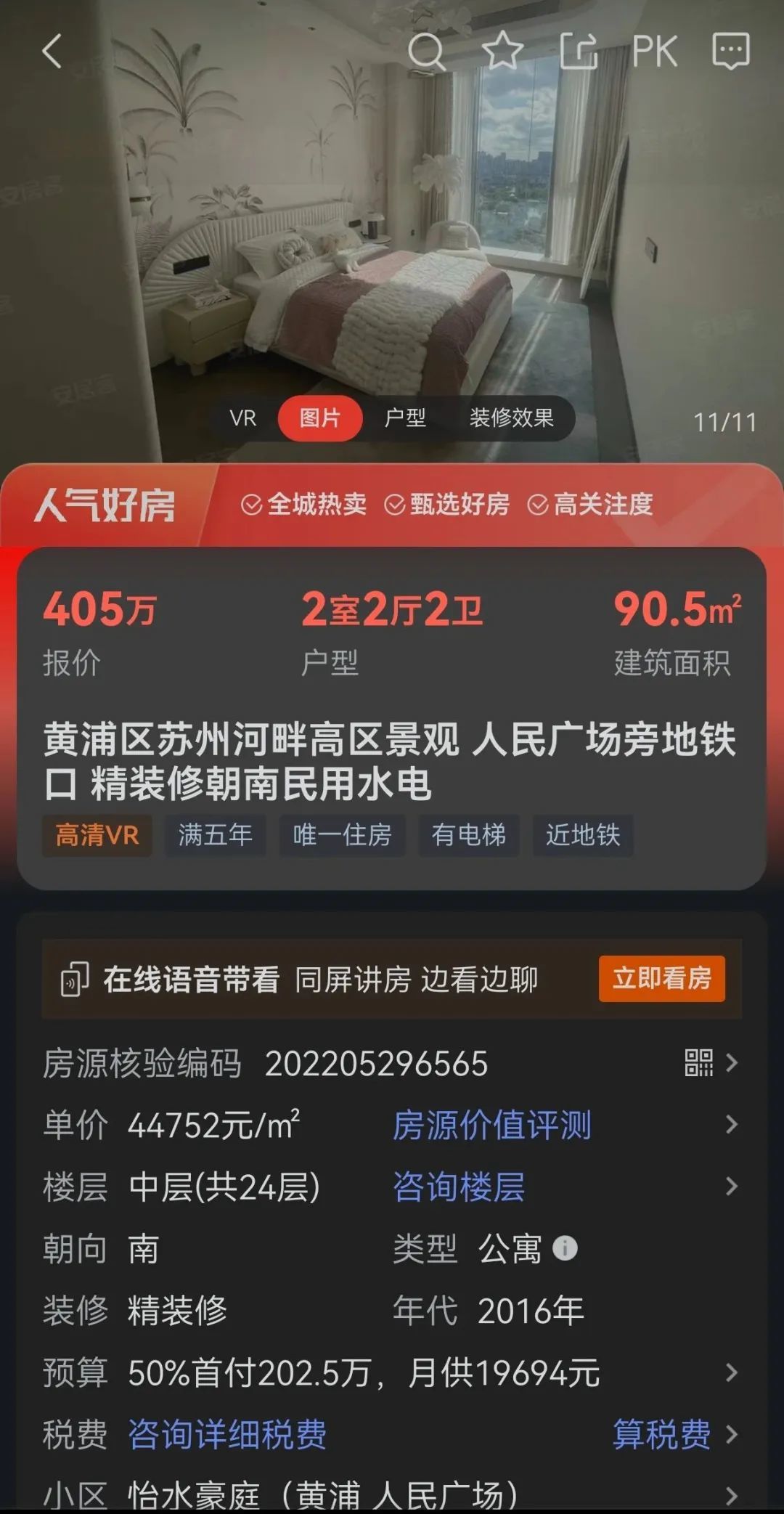Tap the 立即看房 button
784x1514 pixels.
[661, 979]
